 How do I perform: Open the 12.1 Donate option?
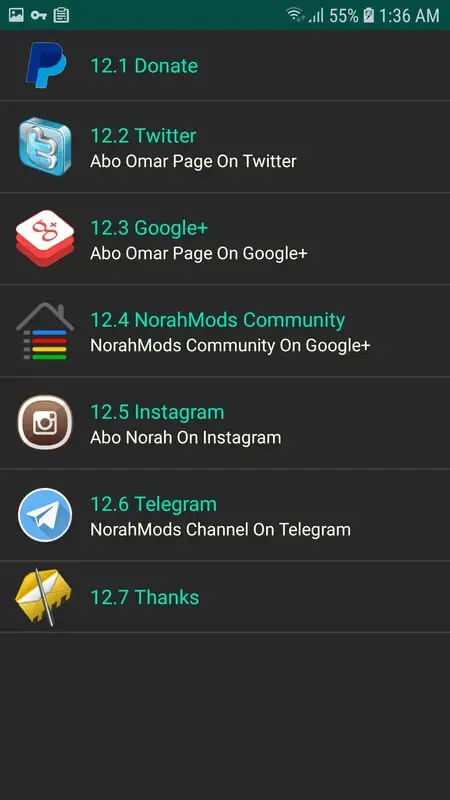[225, 65]
